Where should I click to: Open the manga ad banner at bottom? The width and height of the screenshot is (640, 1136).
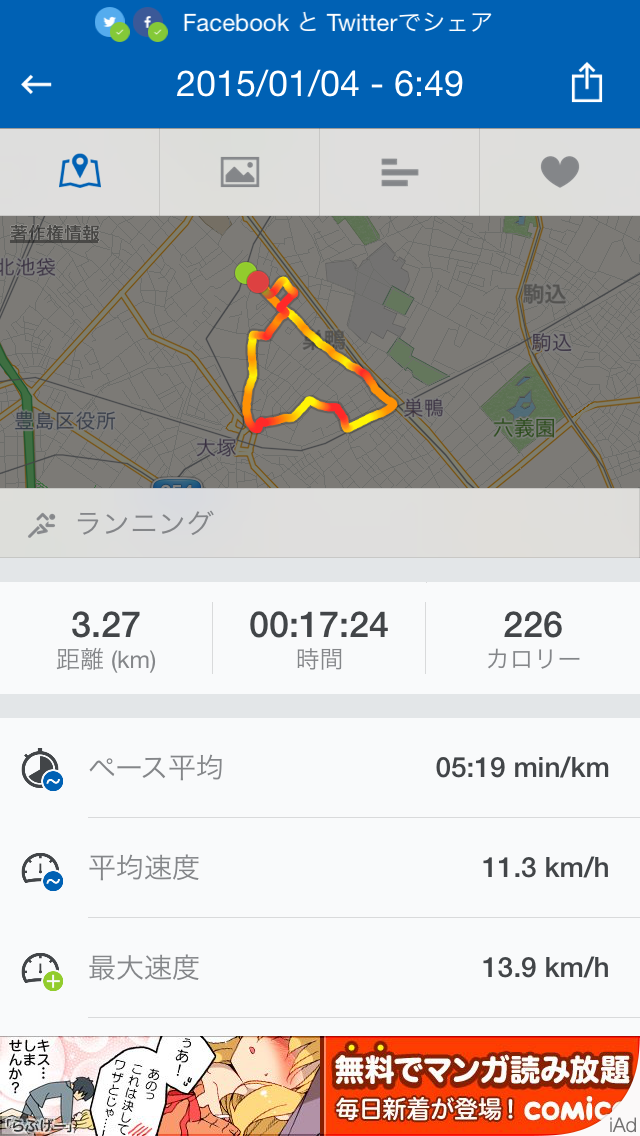click(x=320, y=1086)
